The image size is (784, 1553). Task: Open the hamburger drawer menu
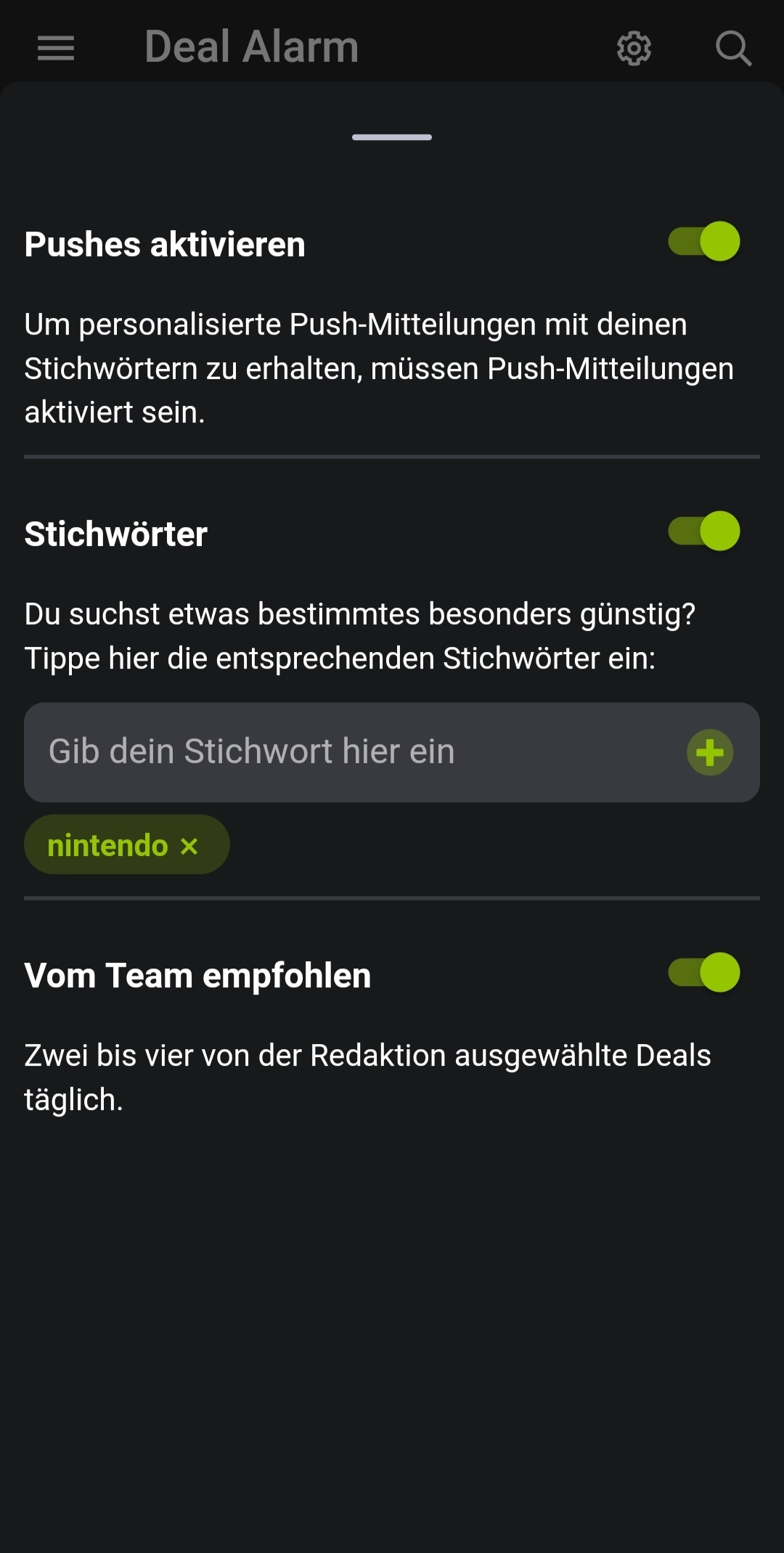click(56, 48)
